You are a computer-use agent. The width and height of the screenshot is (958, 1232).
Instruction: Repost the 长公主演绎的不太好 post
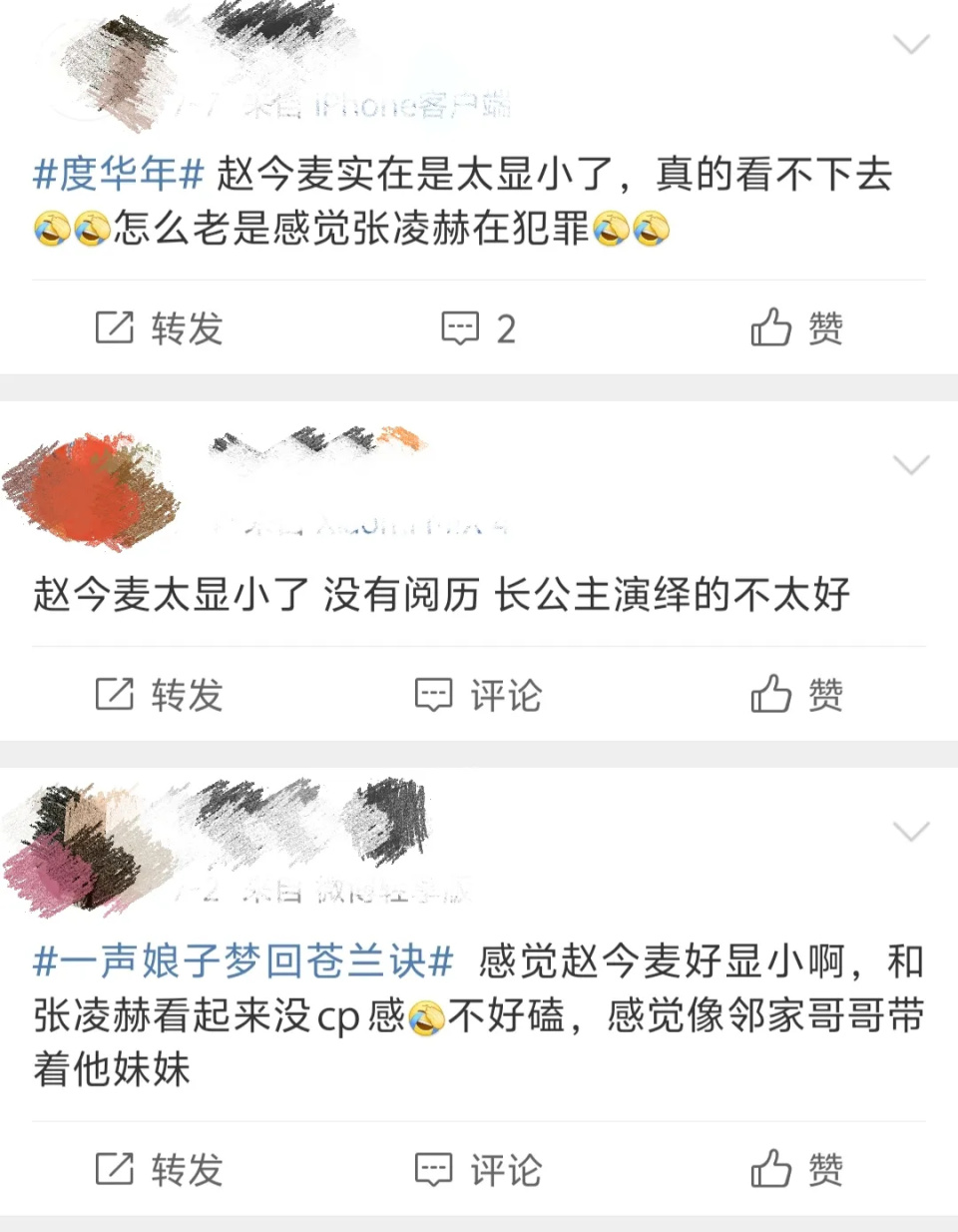[x=159, y=695]
